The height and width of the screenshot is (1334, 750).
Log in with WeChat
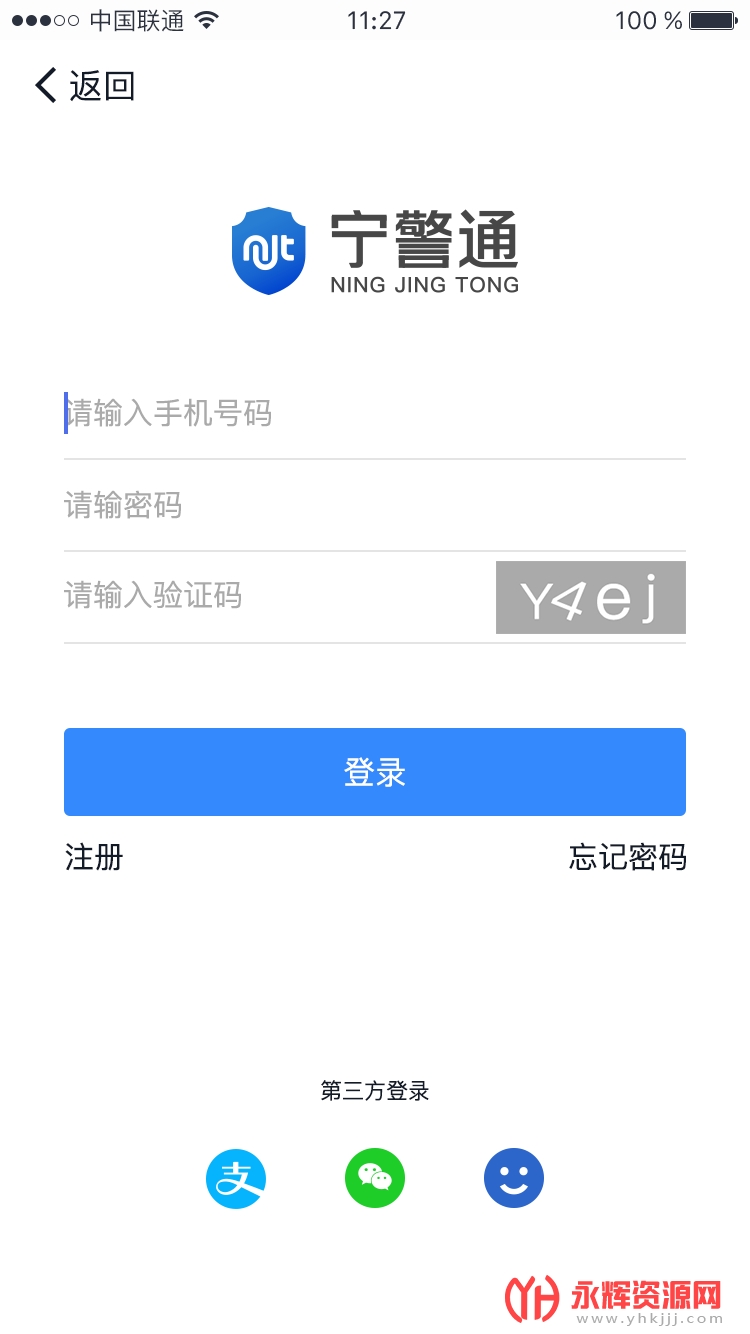pos(375,1178)
